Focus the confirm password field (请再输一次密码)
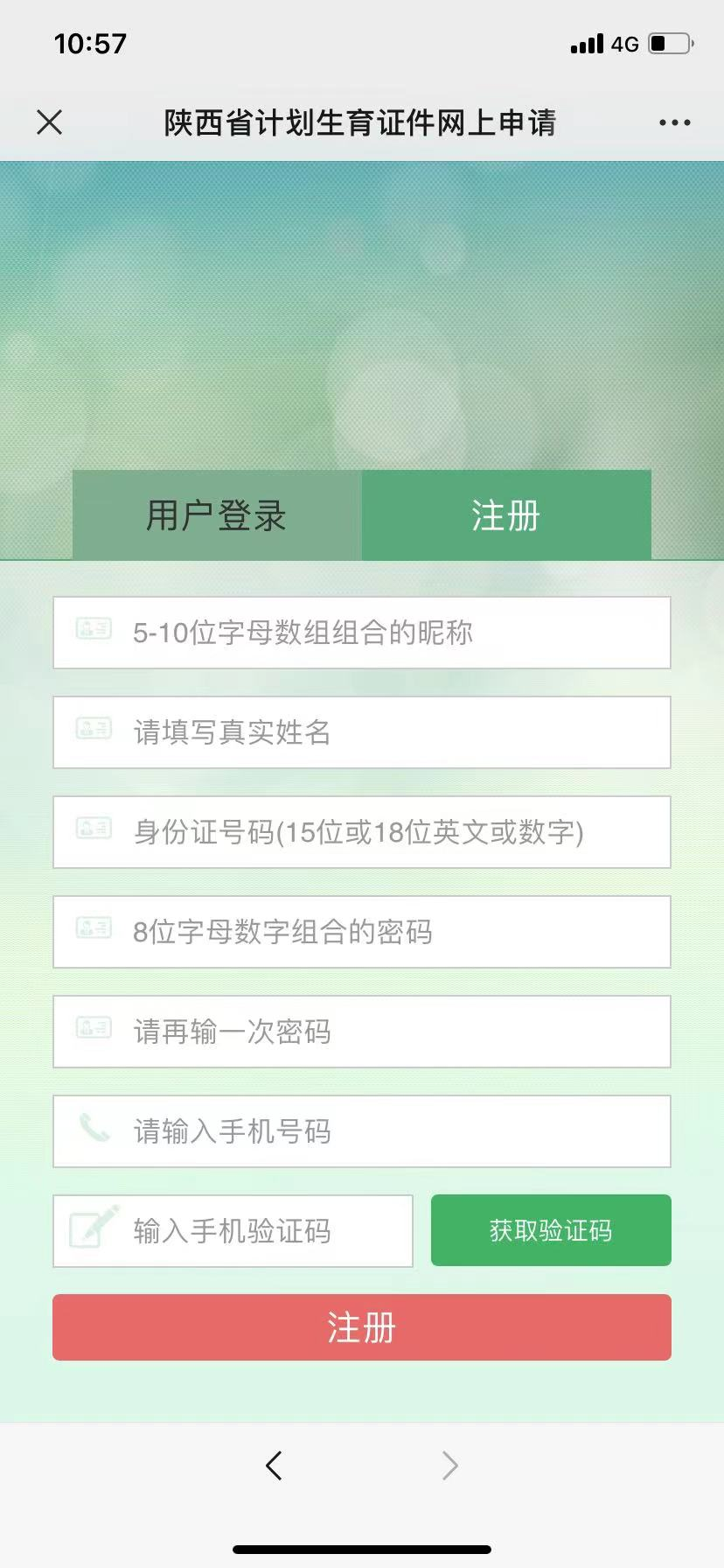 pyautogui.click(x=362, y=1032)
